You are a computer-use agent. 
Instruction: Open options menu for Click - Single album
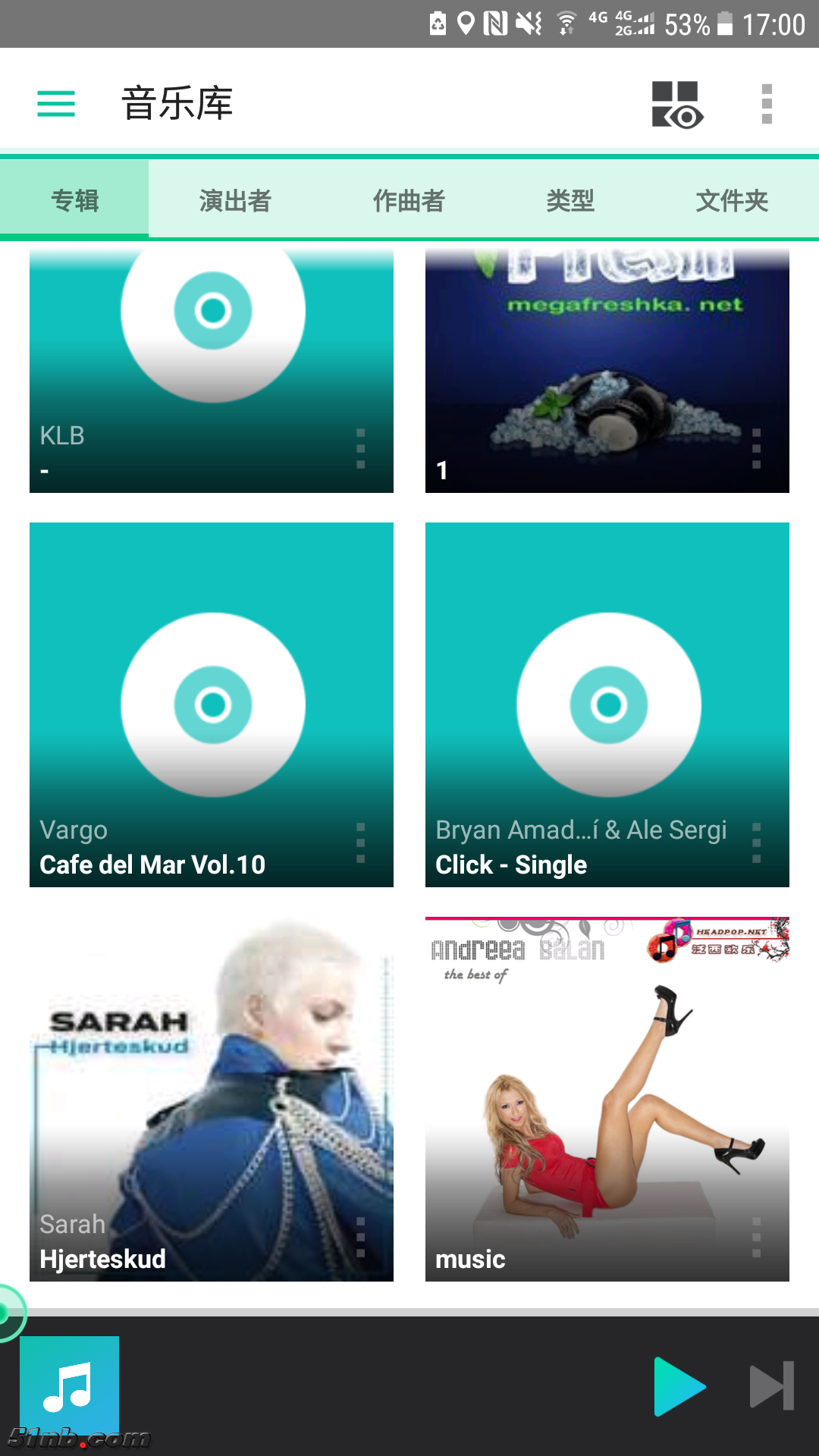(757, 842)
